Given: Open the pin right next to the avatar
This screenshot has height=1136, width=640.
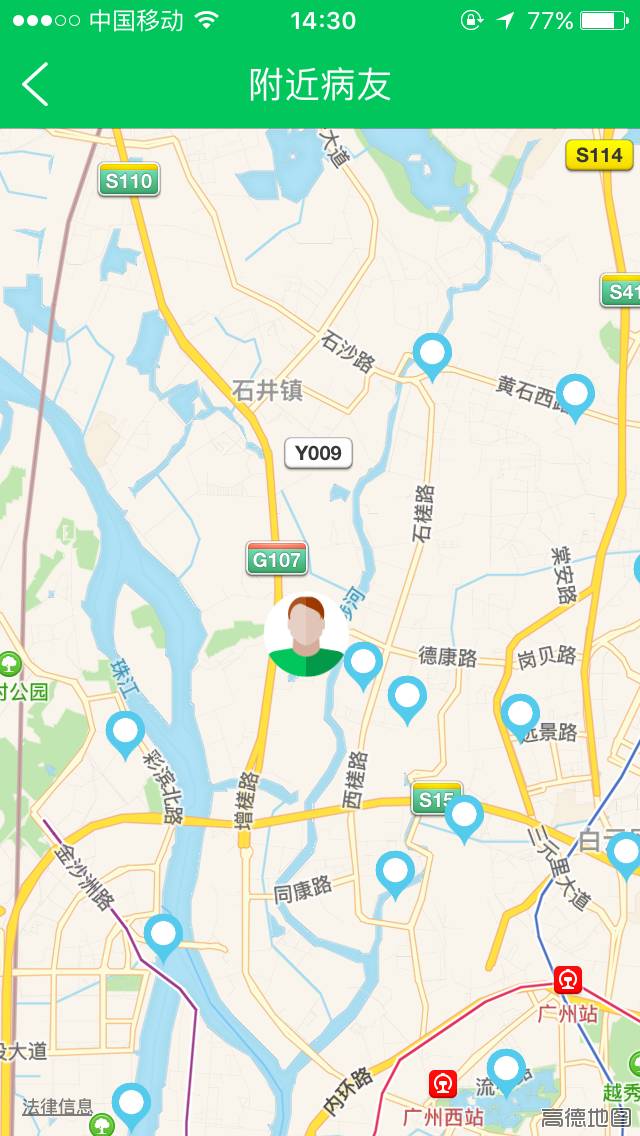Looking at the screenshot, I should (363, 663).
